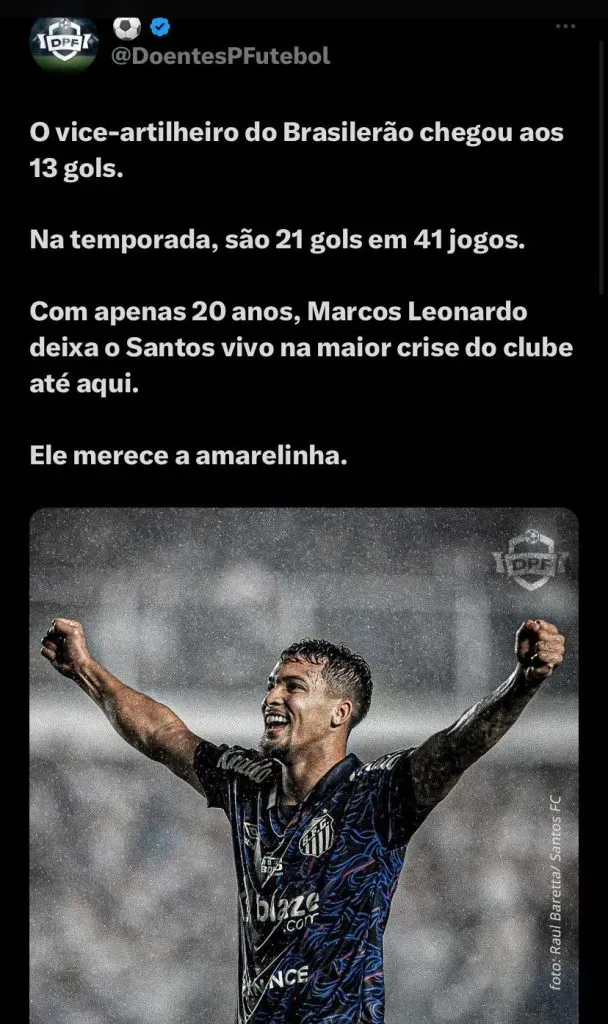This screenshot has width=608, height=1024.
Task: Visit the @DoentesPFutebol handle link
Action: 220,57
